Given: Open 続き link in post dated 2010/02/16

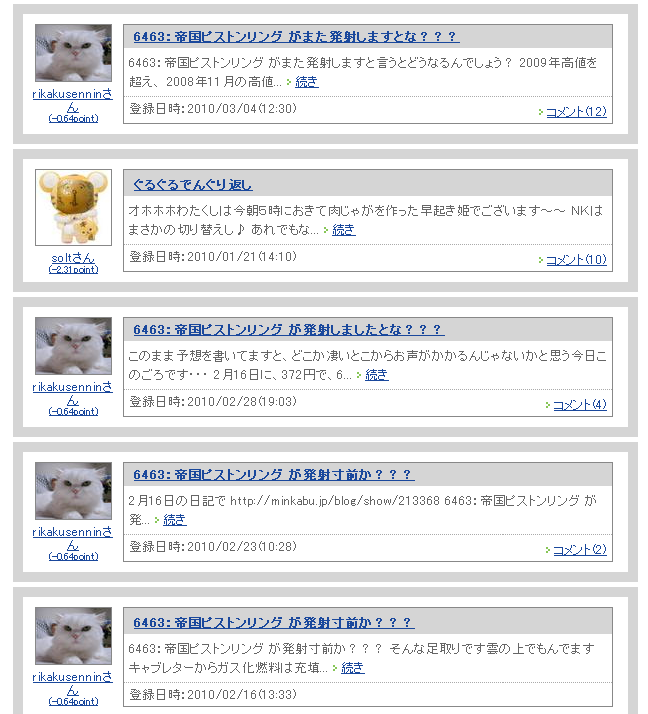Looking at the screenshot, I should pyautogui.click(x=353, y=668).
